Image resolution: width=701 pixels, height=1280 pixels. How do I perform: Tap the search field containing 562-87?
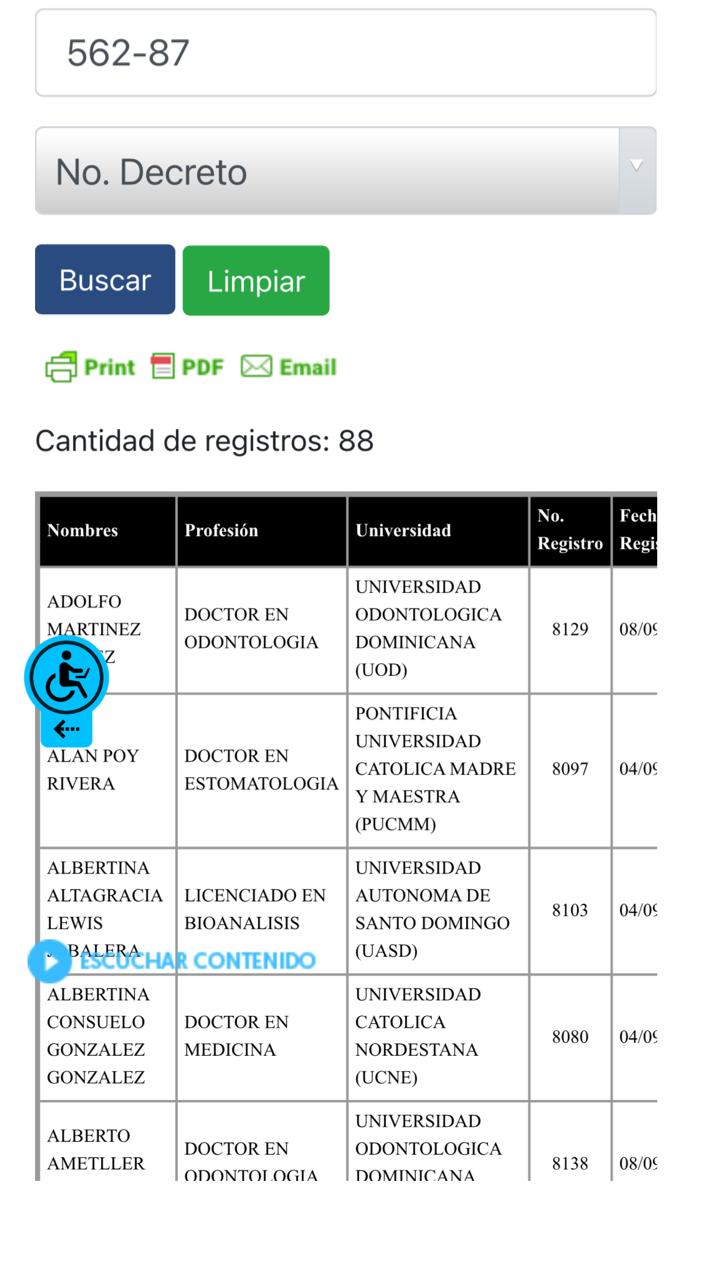point(346,53)
